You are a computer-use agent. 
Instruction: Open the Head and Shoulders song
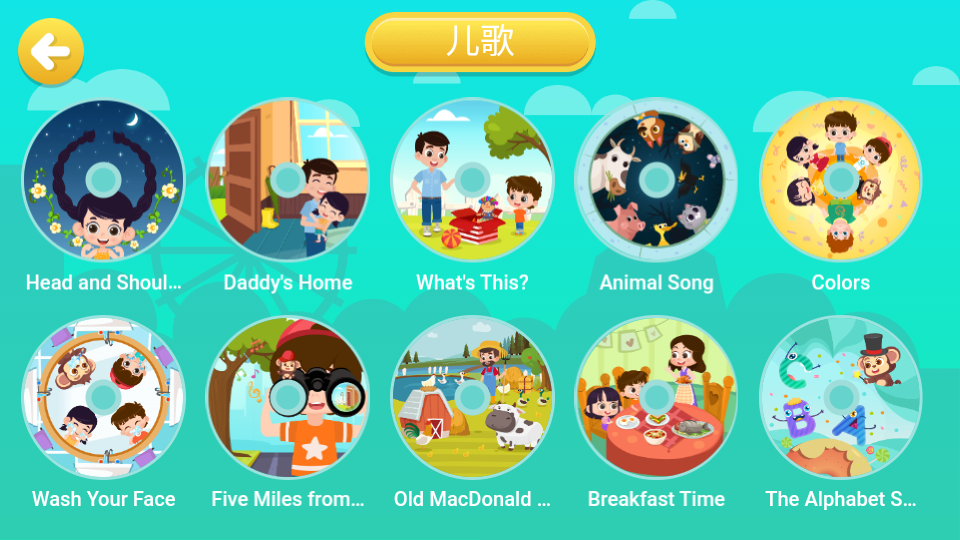[103, 180]
